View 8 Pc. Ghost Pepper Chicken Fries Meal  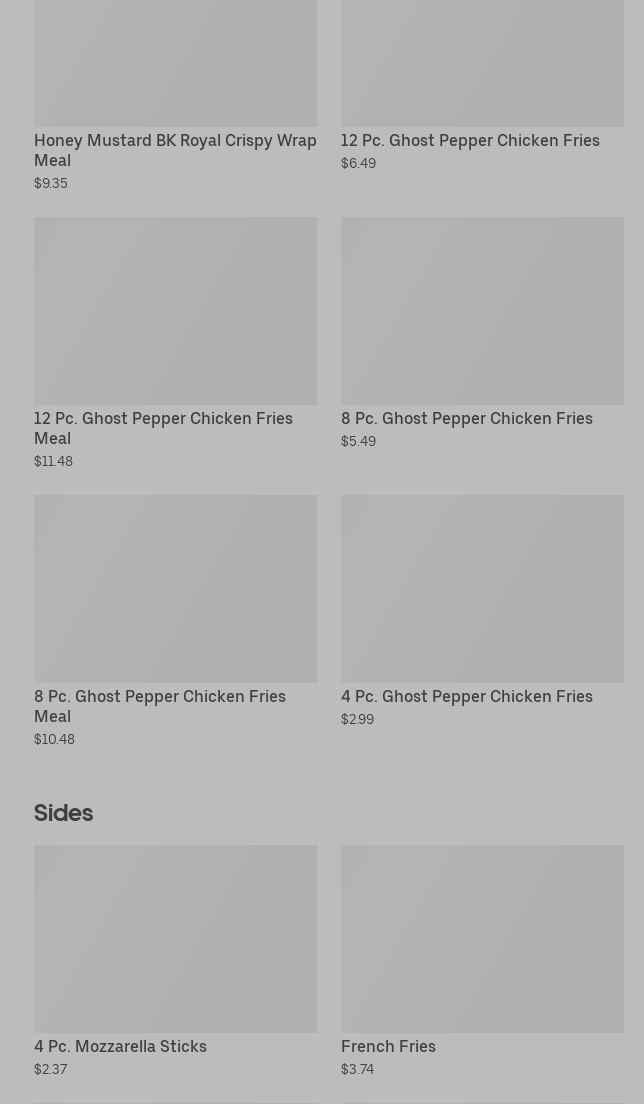click(176, 621)
